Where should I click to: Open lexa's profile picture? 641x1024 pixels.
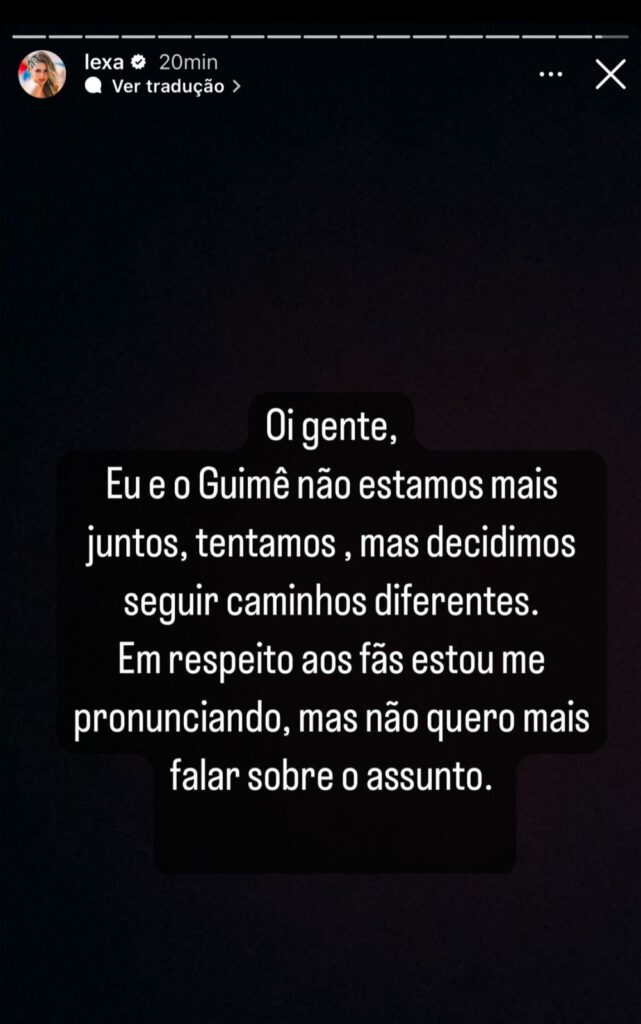point(42,74)
